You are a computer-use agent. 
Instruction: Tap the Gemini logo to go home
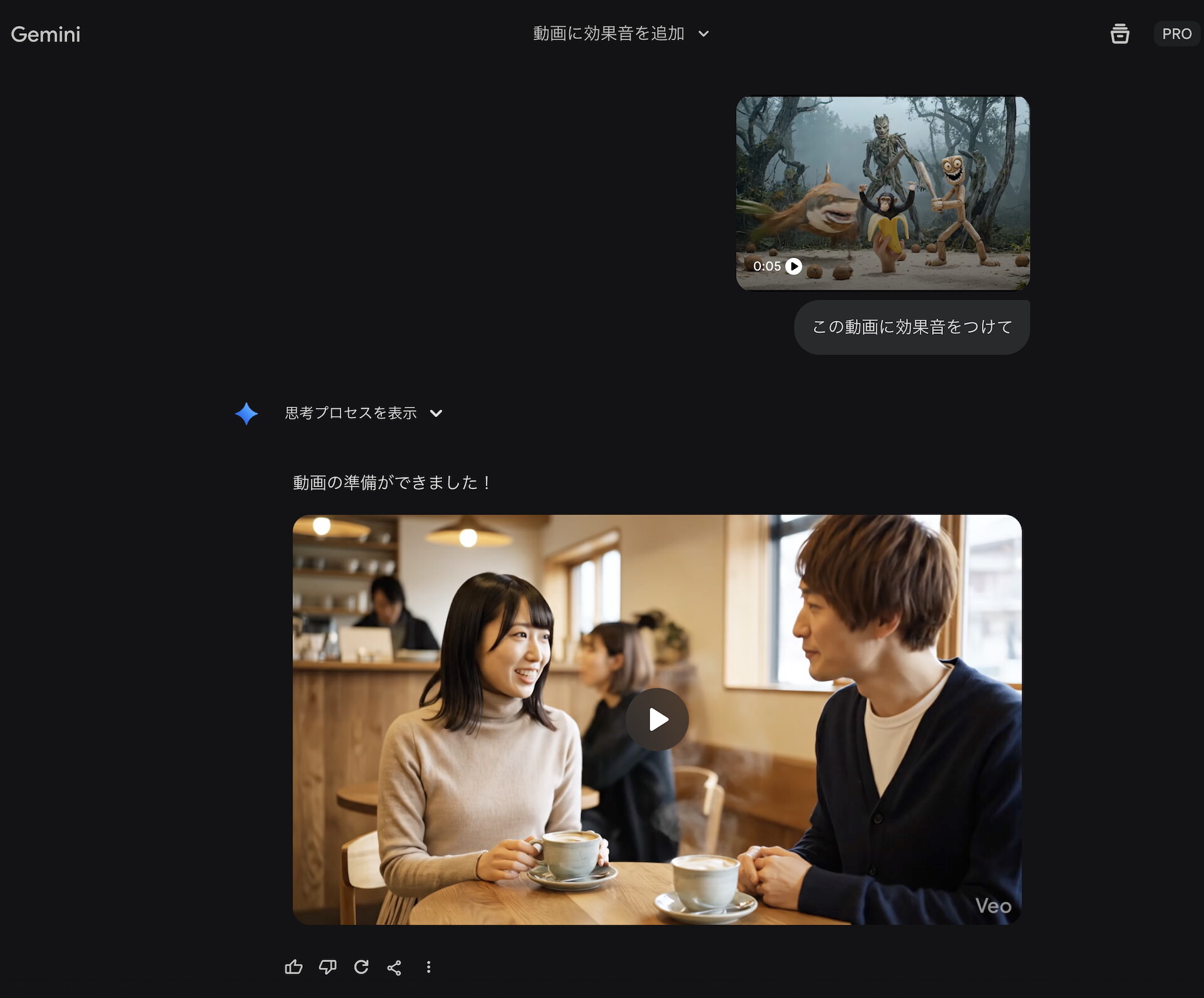point(46,34)
